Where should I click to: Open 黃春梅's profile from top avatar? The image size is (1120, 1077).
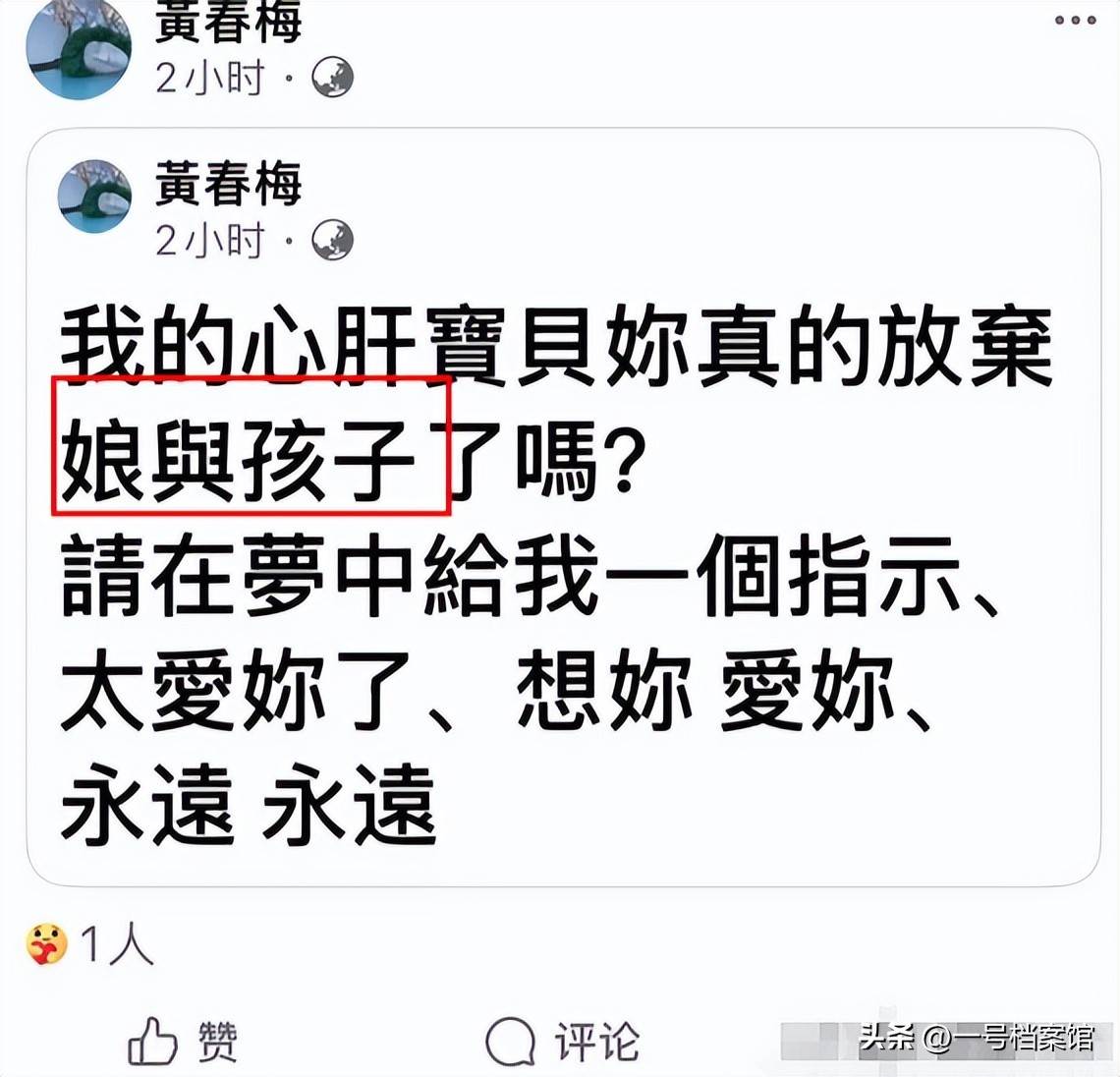click(79, 47)
